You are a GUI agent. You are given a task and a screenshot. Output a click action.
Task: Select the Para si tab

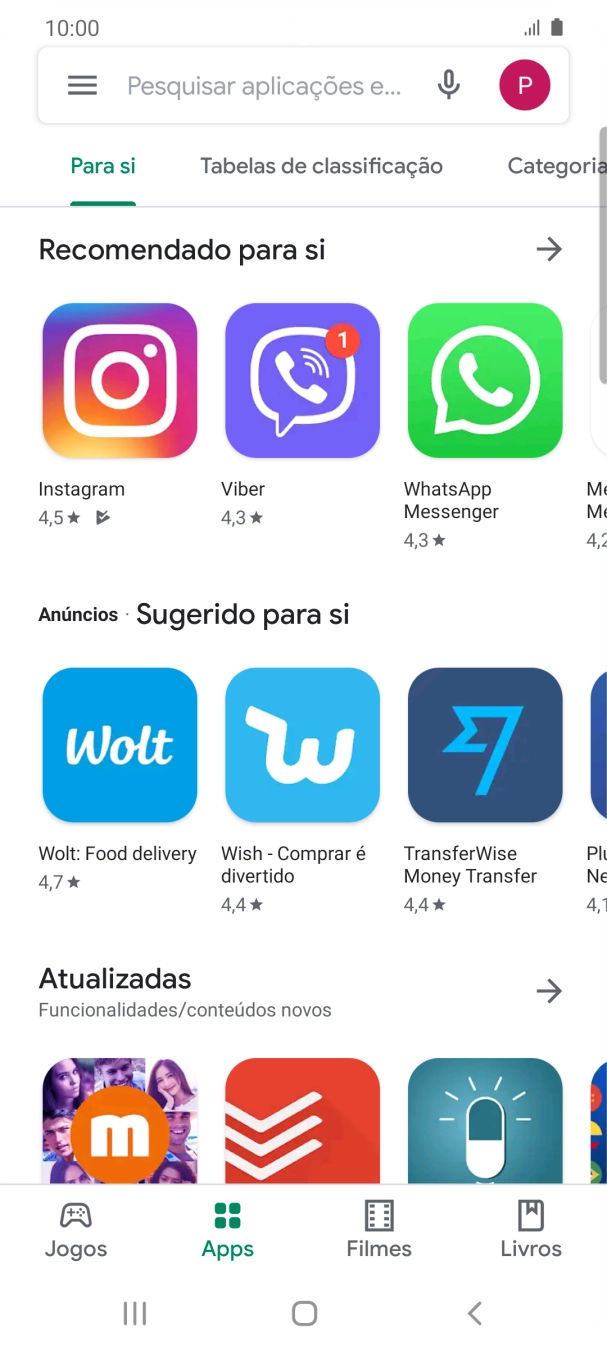click(103, 166)
